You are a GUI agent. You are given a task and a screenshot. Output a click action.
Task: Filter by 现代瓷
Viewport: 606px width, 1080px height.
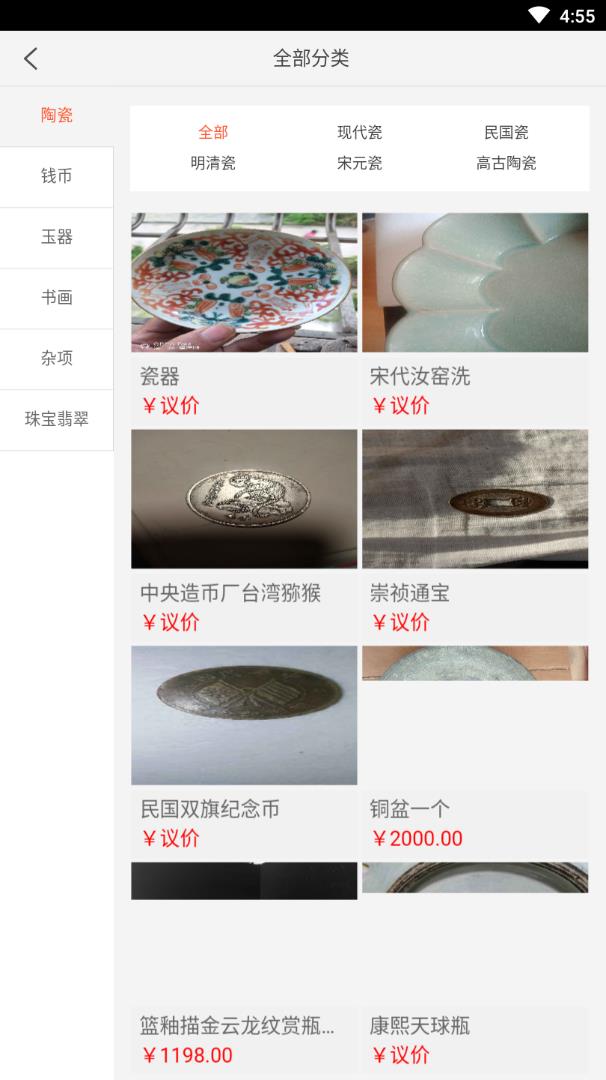coord(359,132)
